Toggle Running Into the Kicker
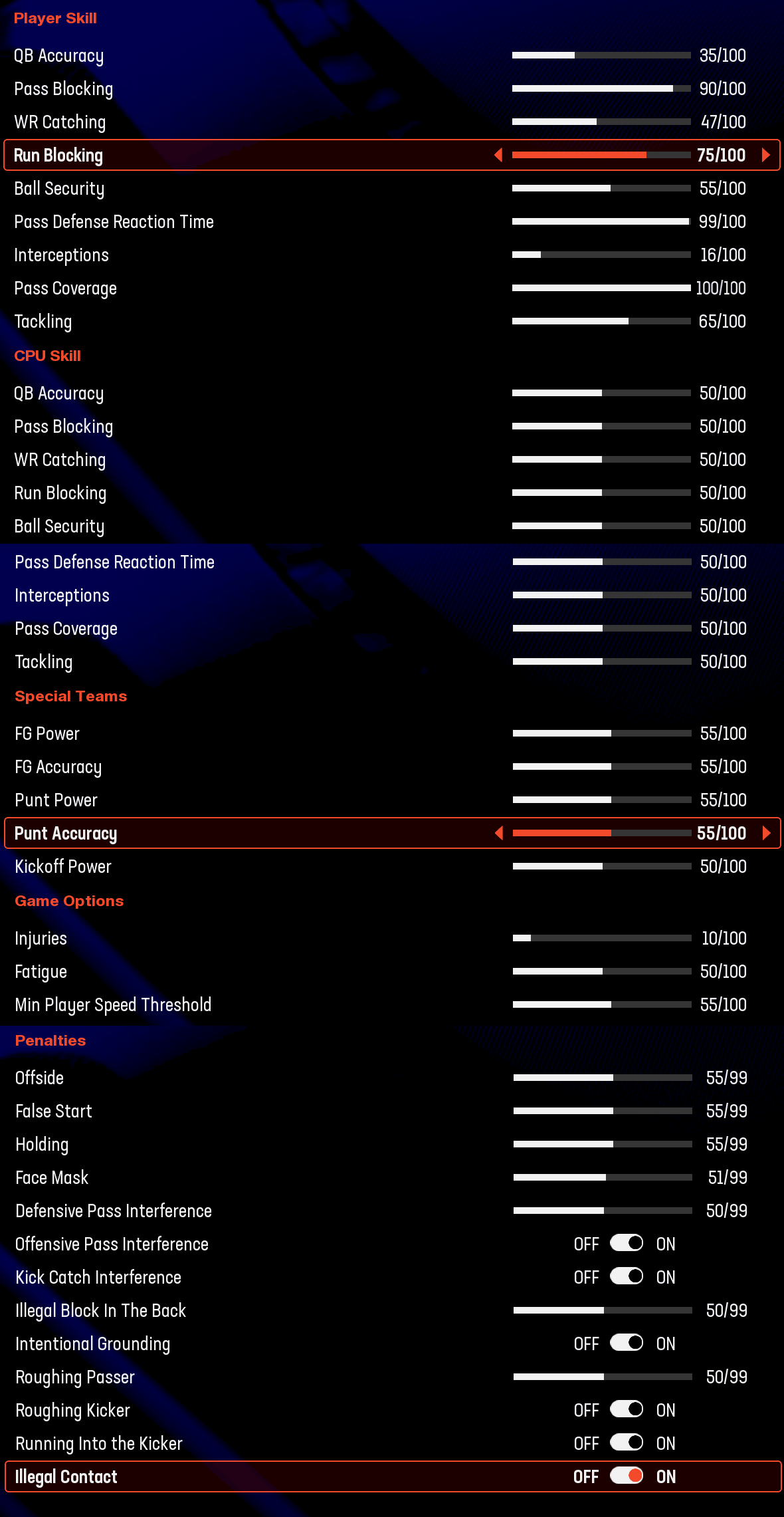The height and width of the screenshot is (1517, 784). [627, 1442]
